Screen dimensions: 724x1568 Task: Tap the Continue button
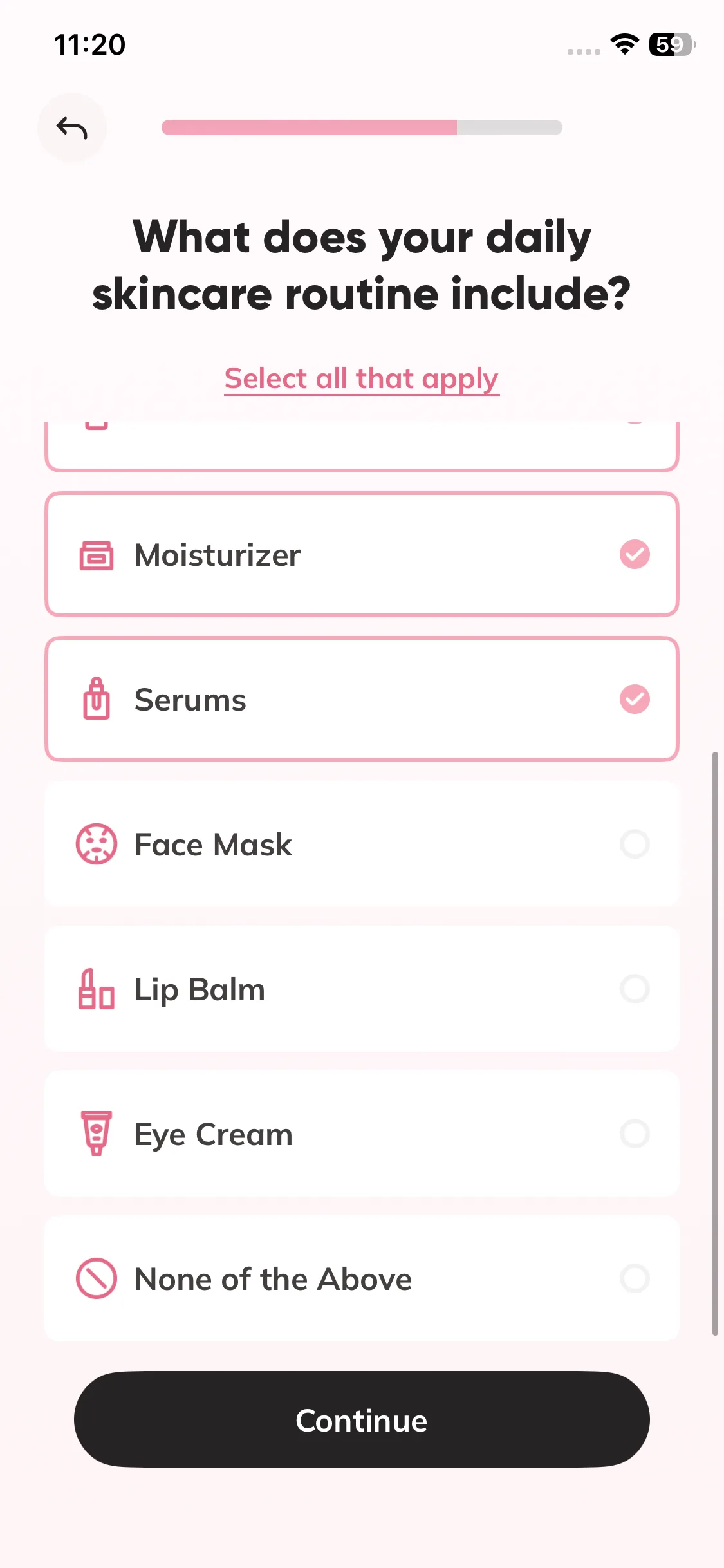point(362,1420)
